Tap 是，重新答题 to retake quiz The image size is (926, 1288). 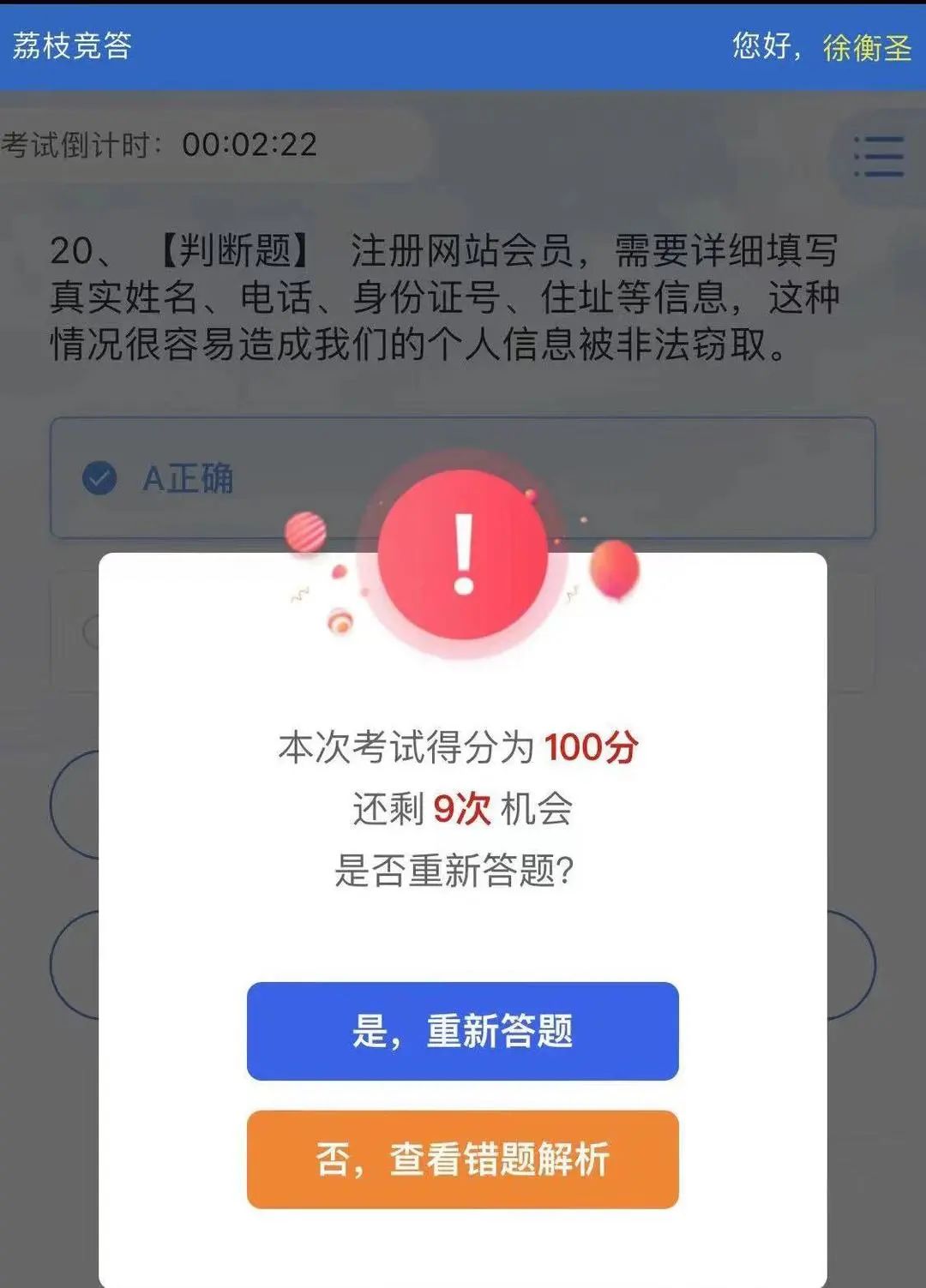pyautogui.click(x=462, y=1031)
